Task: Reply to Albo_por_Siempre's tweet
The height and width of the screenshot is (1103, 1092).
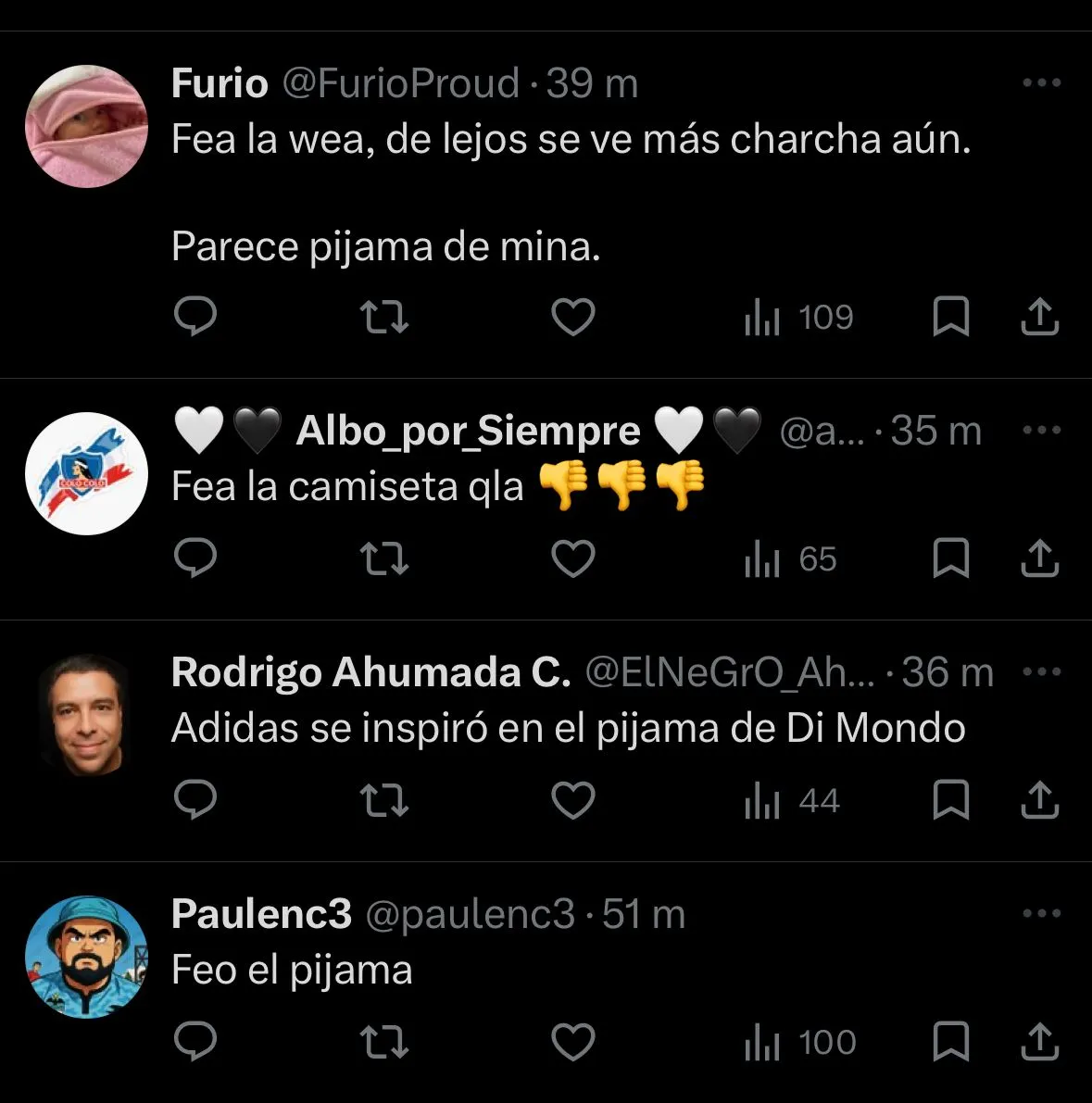Action: [195, 558]
